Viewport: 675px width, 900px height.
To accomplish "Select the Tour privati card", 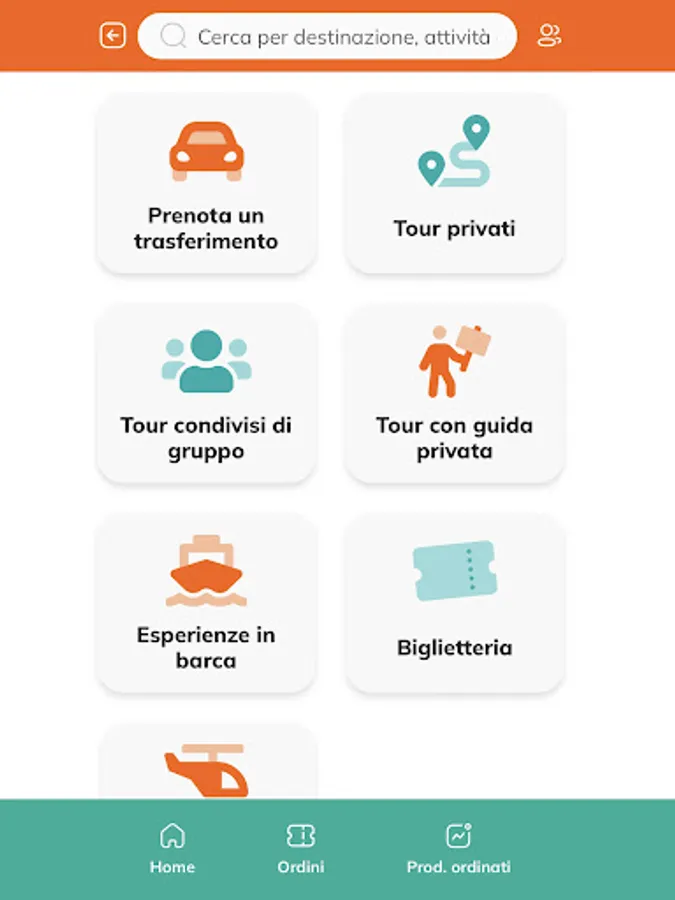I will (454, 184).
